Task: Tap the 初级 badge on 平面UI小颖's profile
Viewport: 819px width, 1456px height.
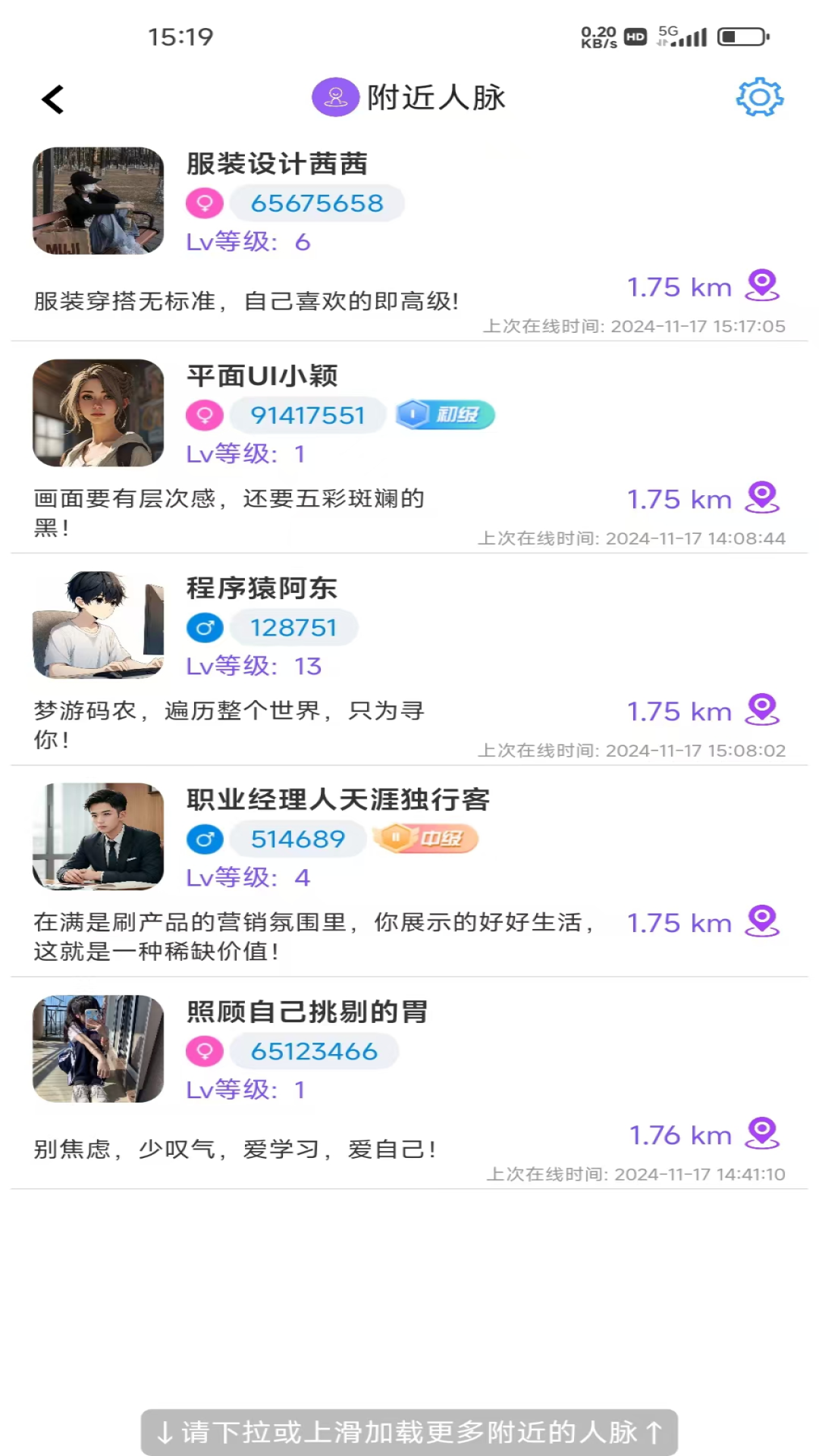Action: [445, 416]
